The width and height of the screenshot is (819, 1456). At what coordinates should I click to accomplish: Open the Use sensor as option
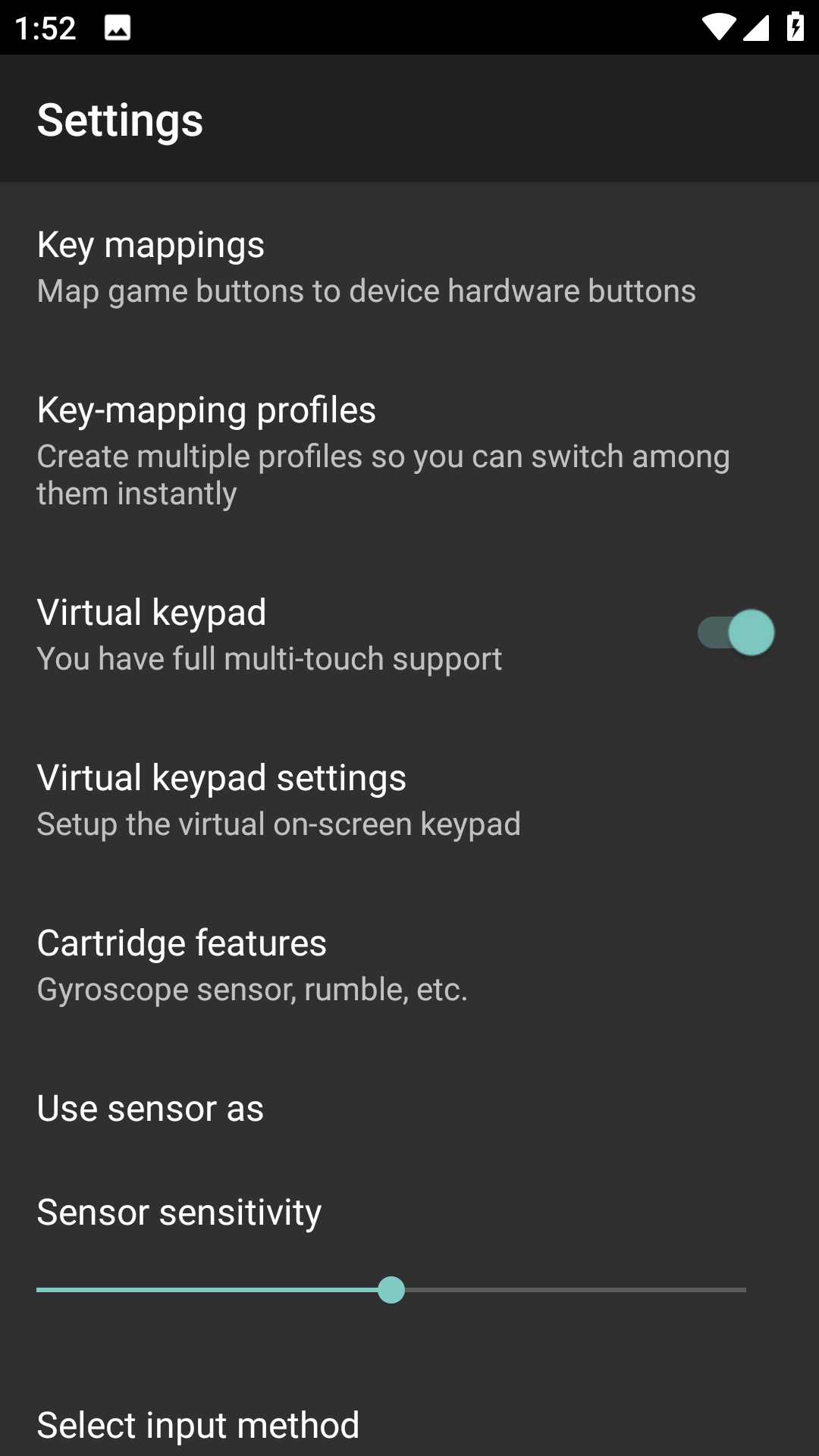[409, 1108]
